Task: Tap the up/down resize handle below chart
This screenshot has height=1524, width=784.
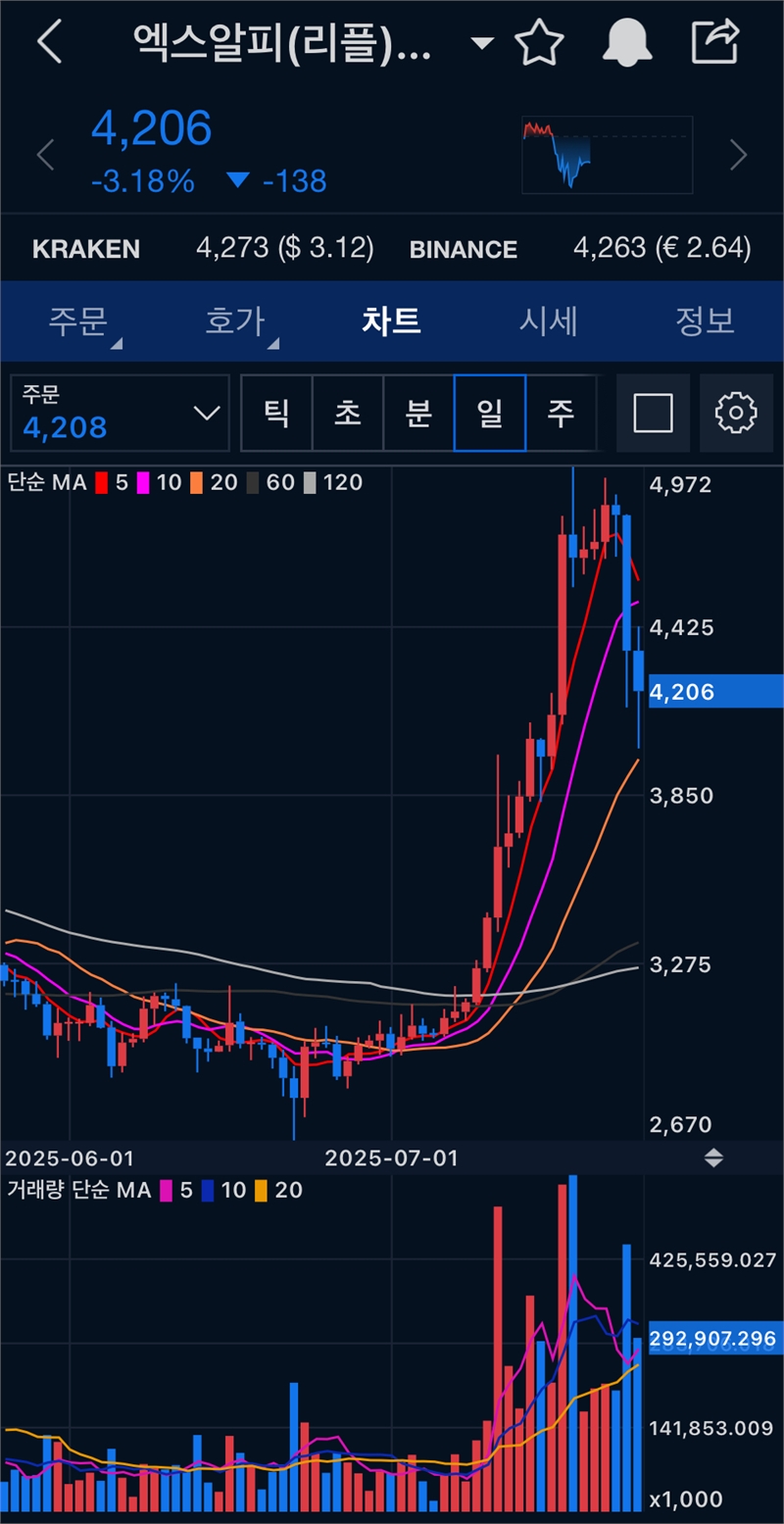Action: pos(713,1157)
